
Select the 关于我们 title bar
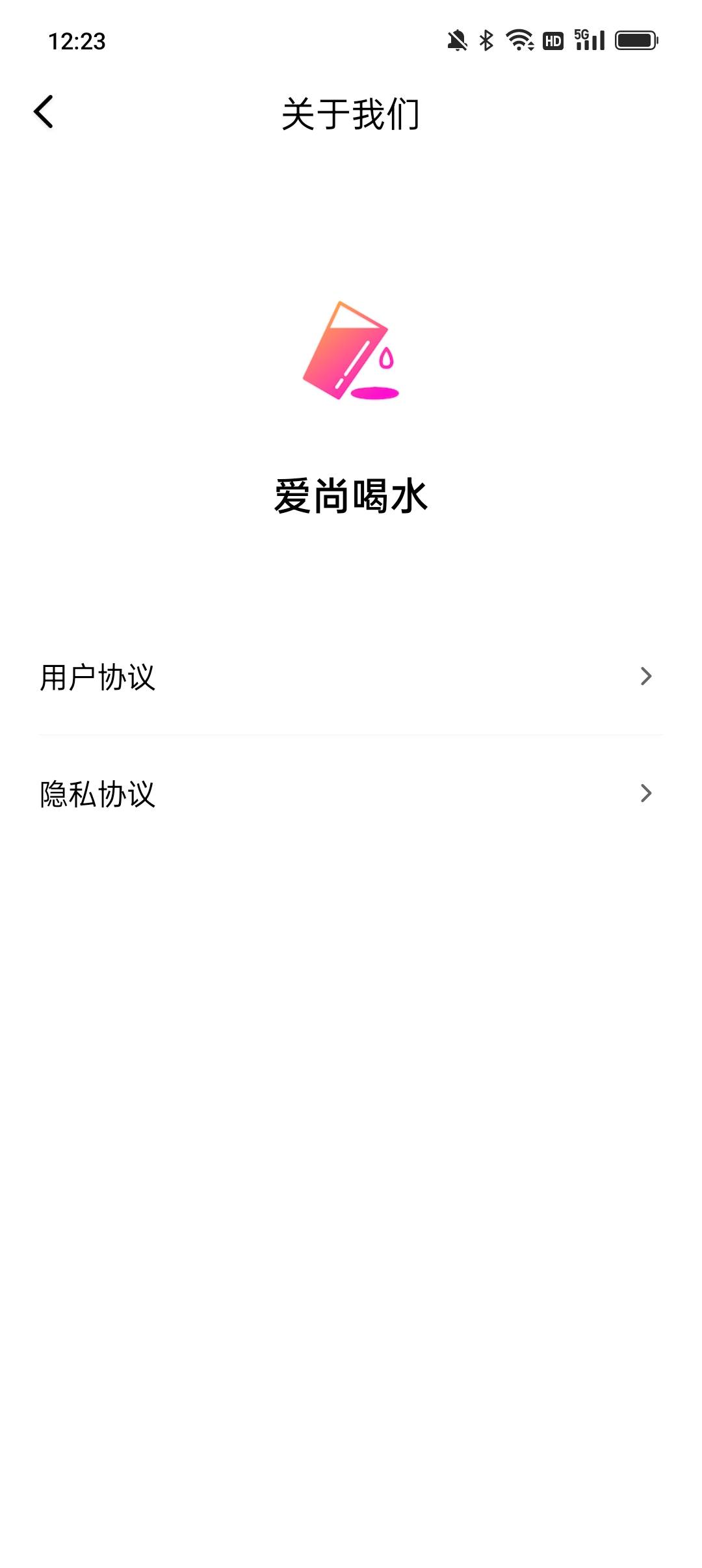click(x=351, y=112)
